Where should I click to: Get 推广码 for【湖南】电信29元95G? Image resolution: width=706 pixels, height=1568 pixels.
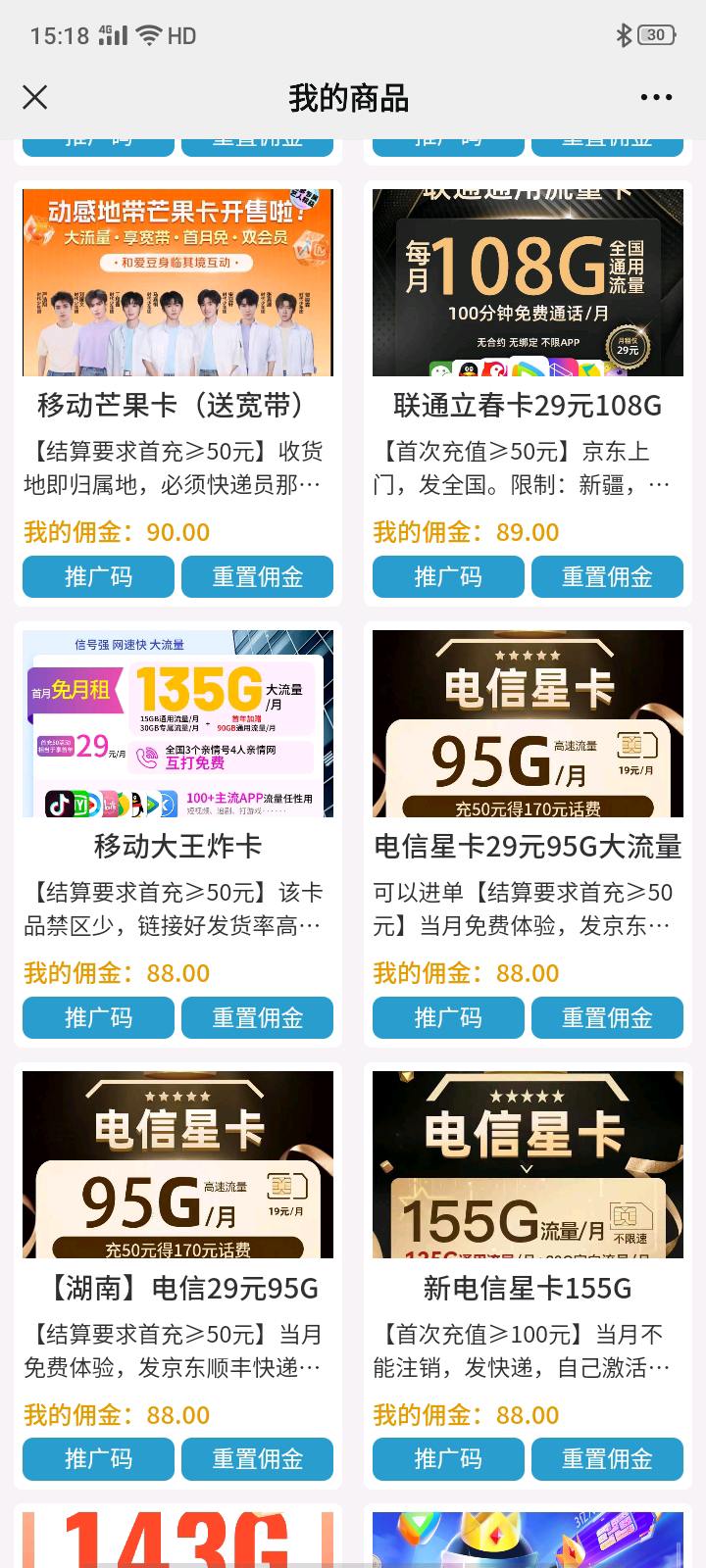(98, 1458)
